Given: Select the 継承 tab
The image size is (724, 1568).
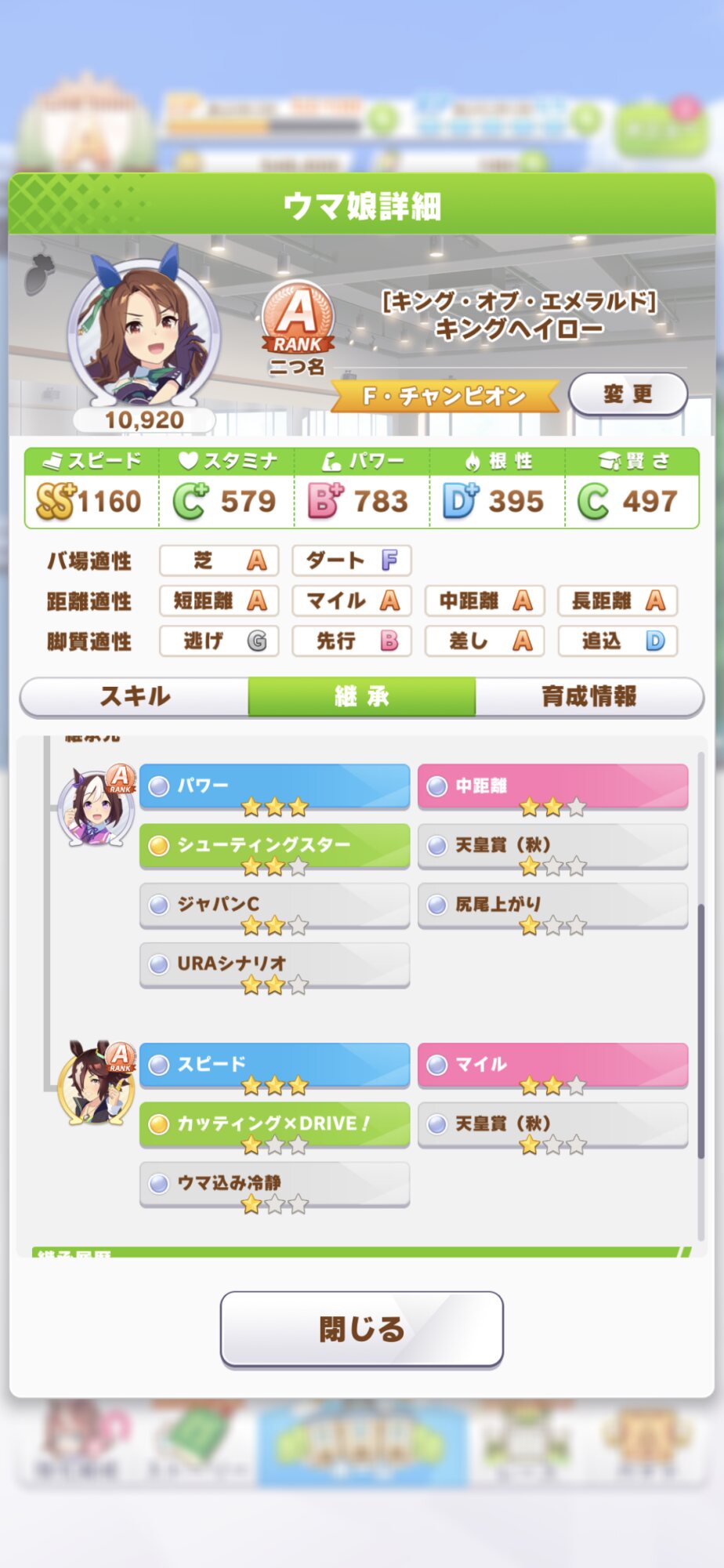Looking at the screenshot, I should click(362, 696).
